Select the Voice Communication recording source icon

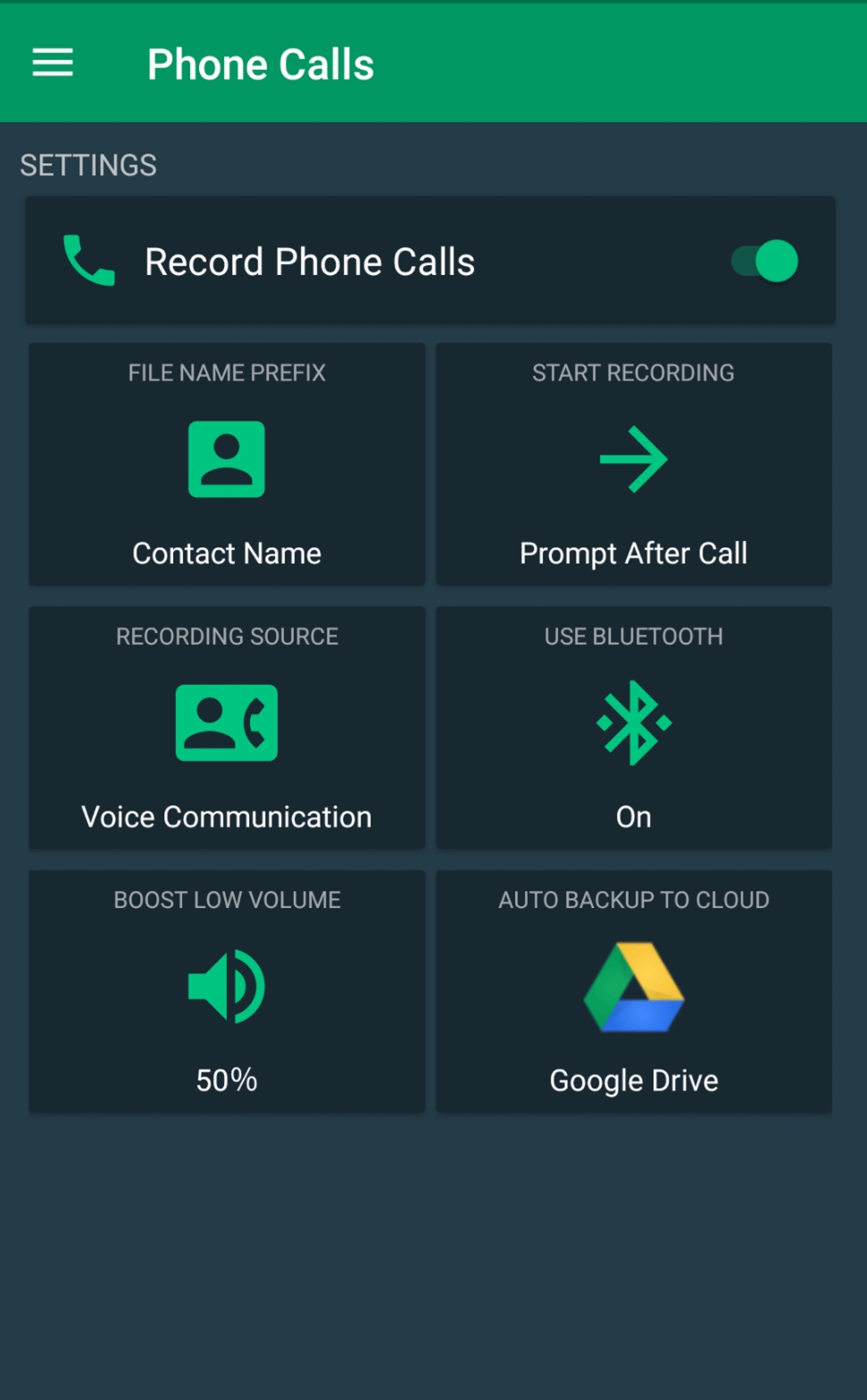coord(226,722)
